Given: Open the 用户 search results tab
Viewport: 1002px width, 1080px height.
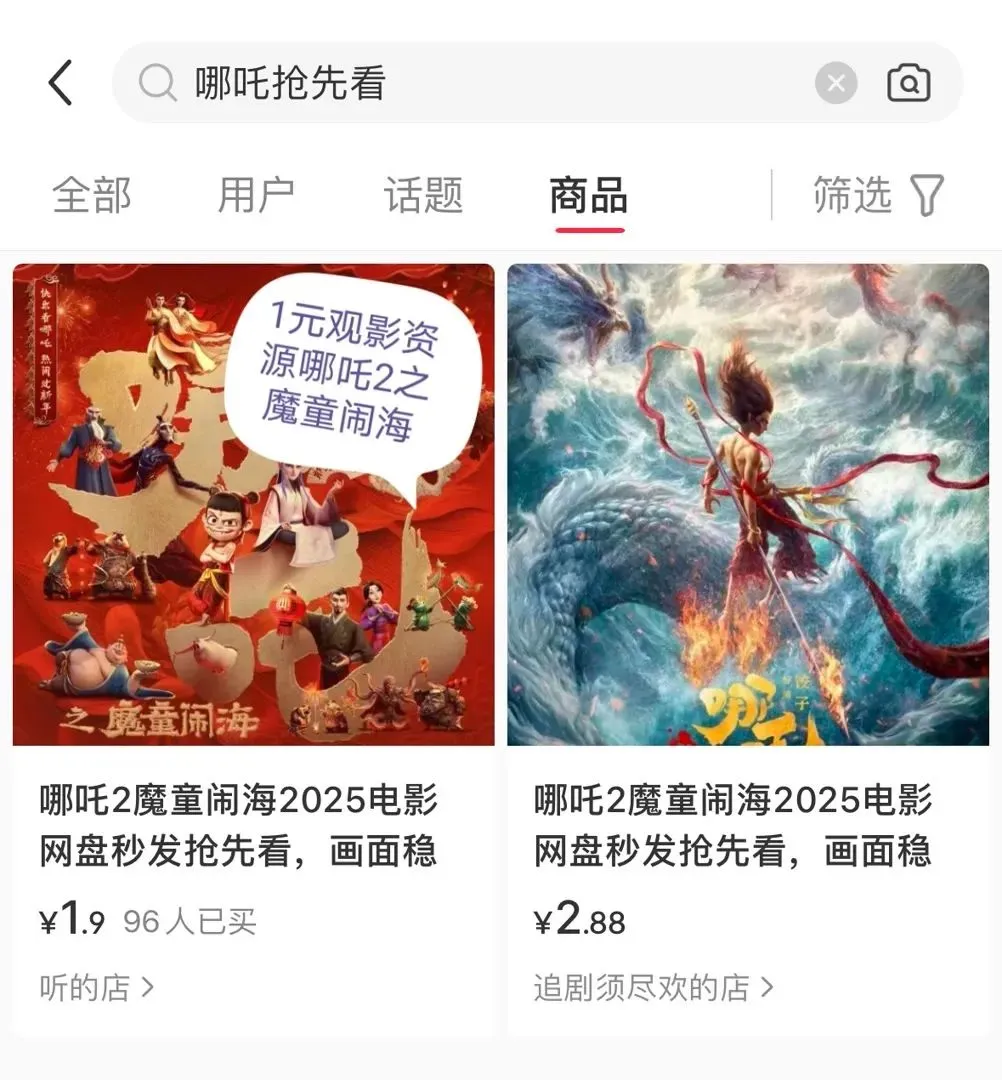Looking at the screenshot, I should point(258,196).
